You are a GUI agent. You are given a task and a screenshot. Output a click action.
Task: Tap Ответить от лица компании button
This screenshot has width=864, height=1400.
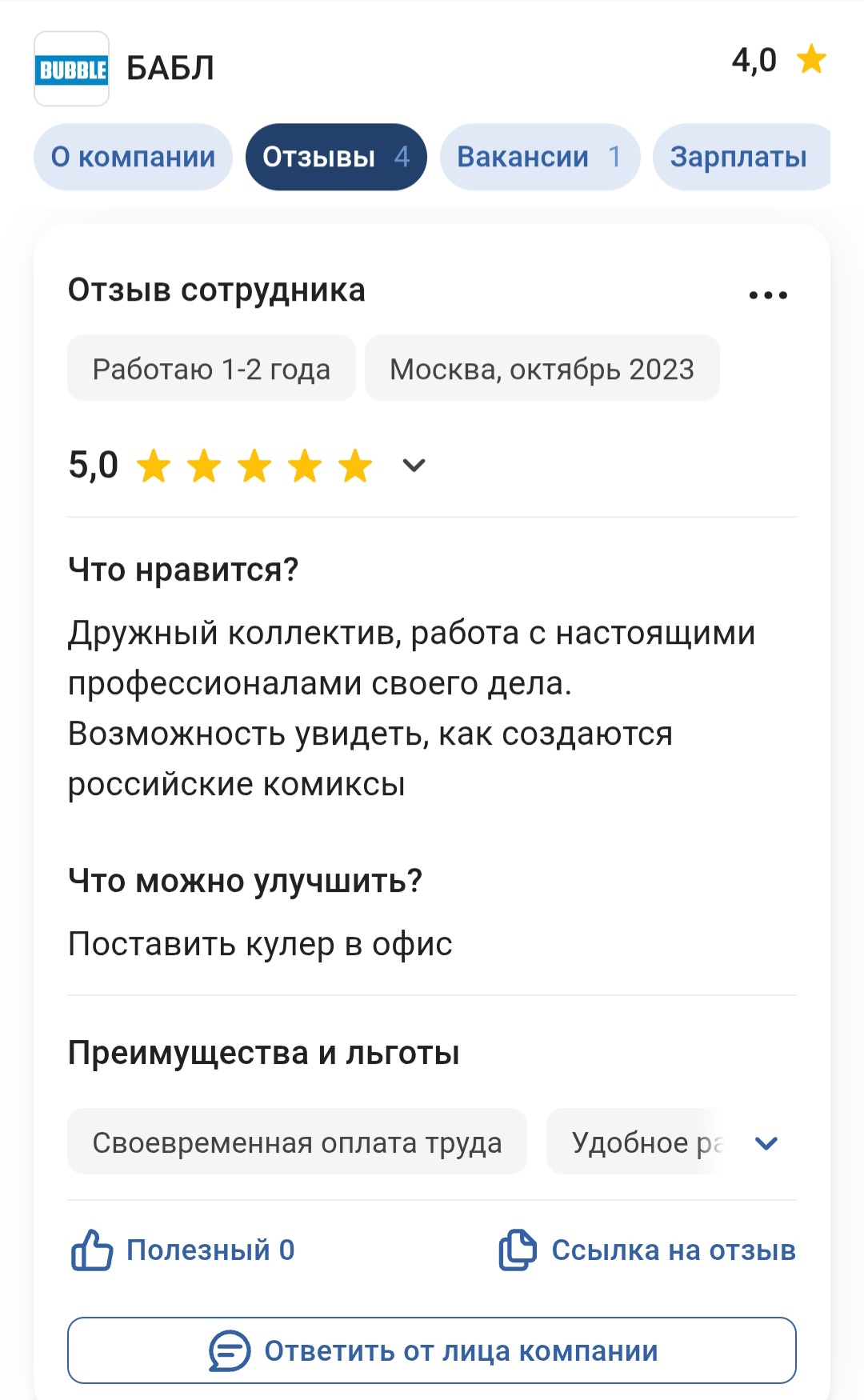432,1350
